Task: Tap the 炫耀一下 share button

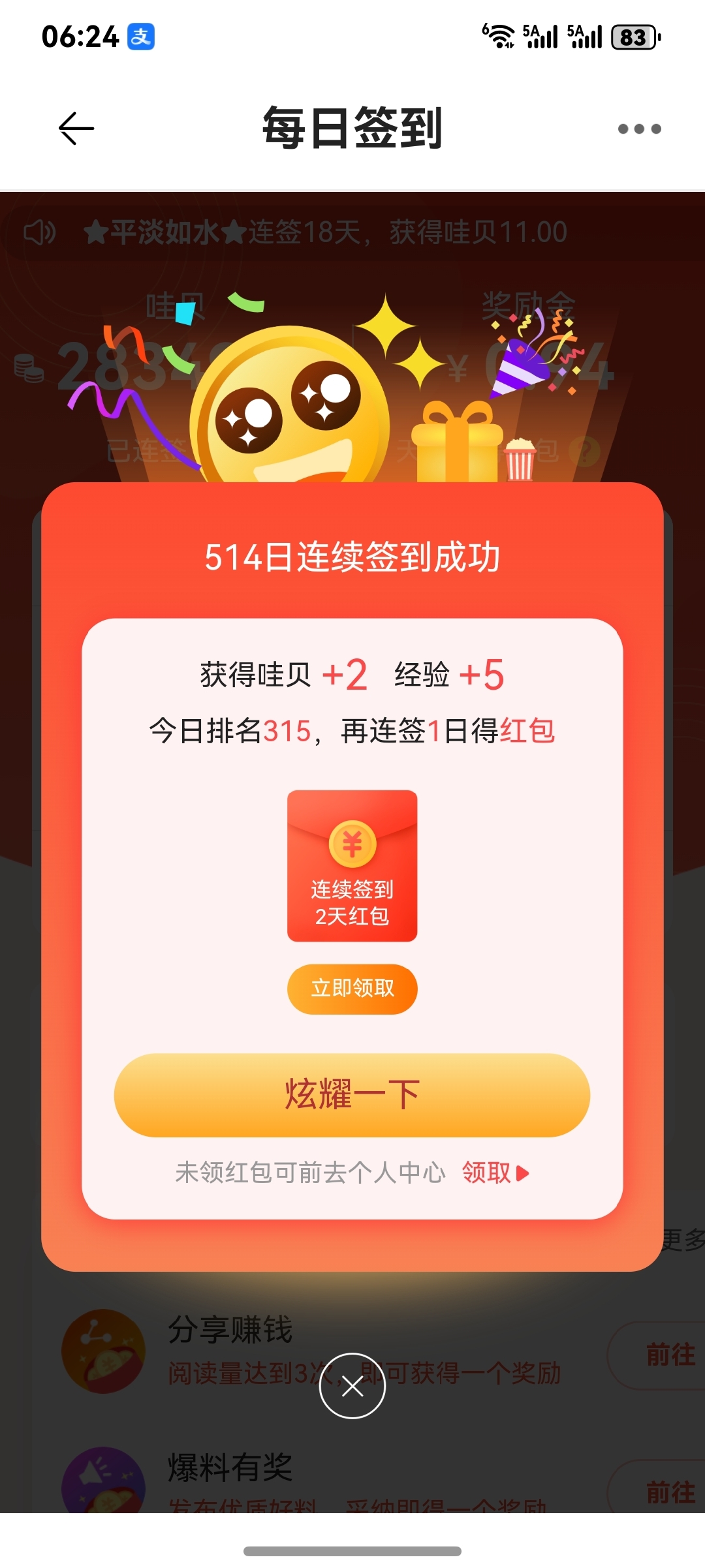Action: tap(352, 1094)
